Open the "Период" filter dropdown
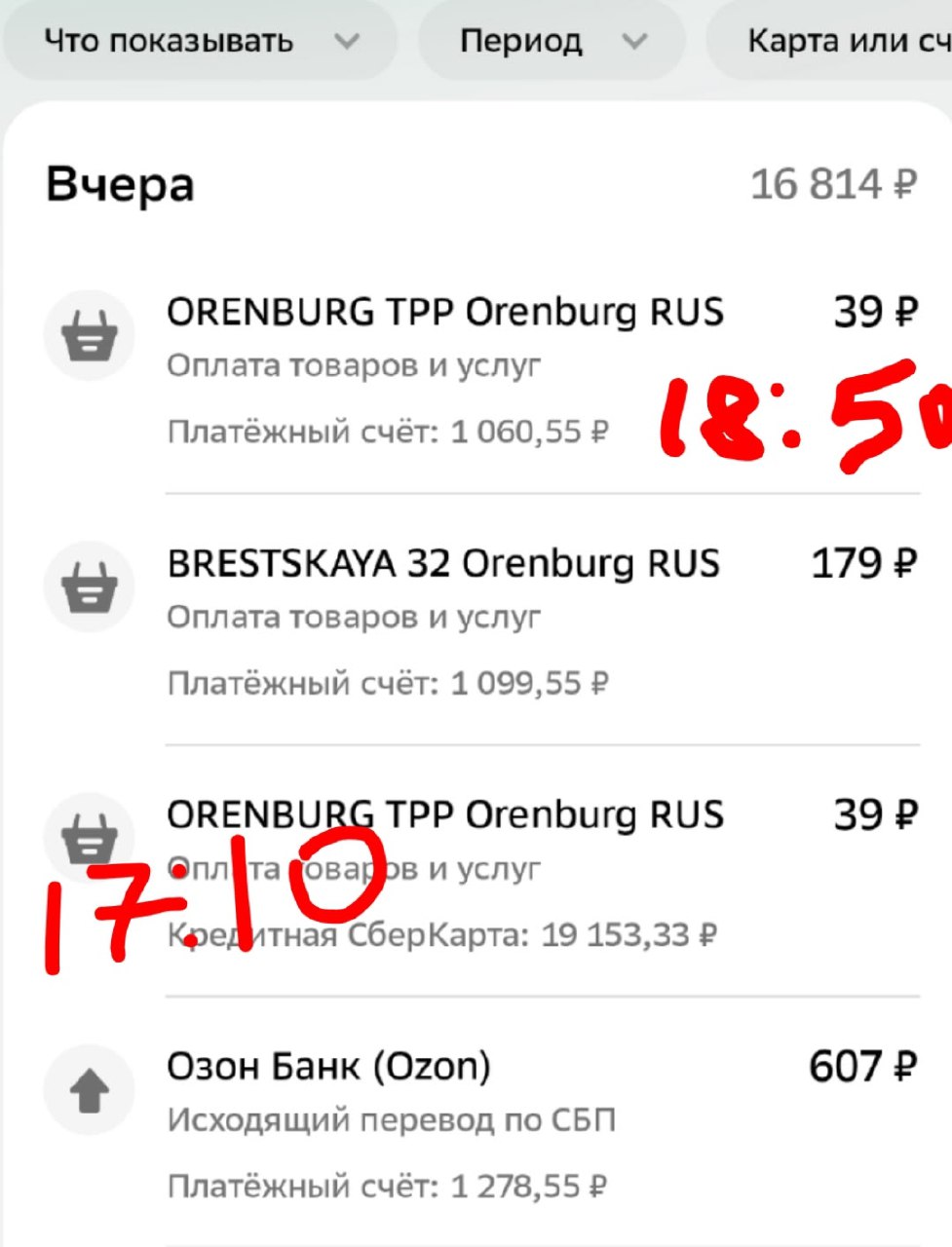The image size is (952, 1247). 552,42
